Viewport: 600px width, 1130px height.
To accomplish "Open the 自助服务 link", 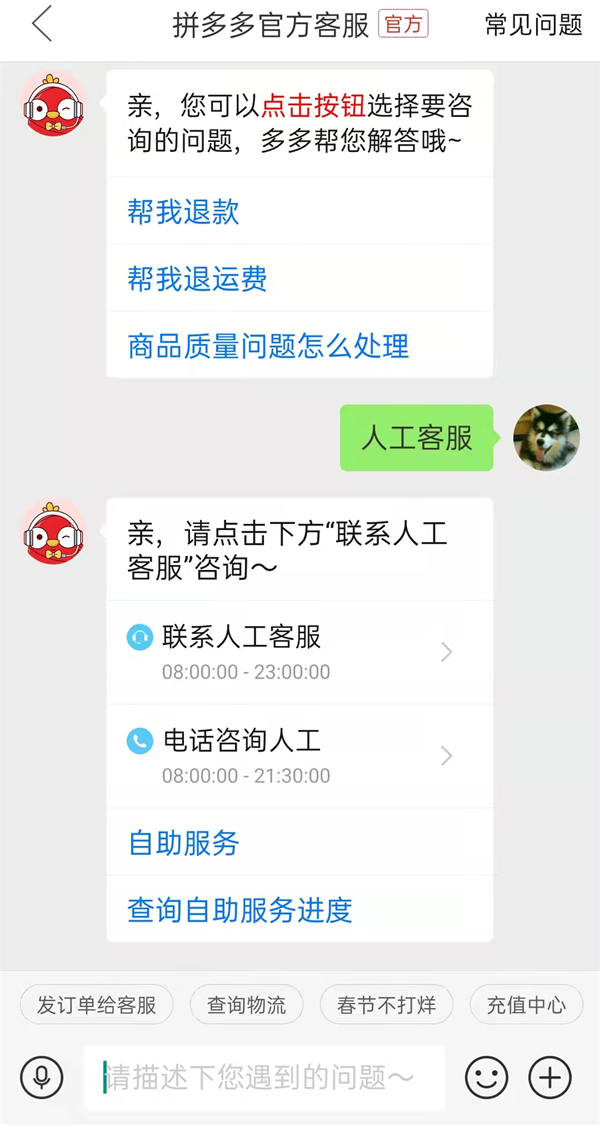I will (x=184, y=843).
